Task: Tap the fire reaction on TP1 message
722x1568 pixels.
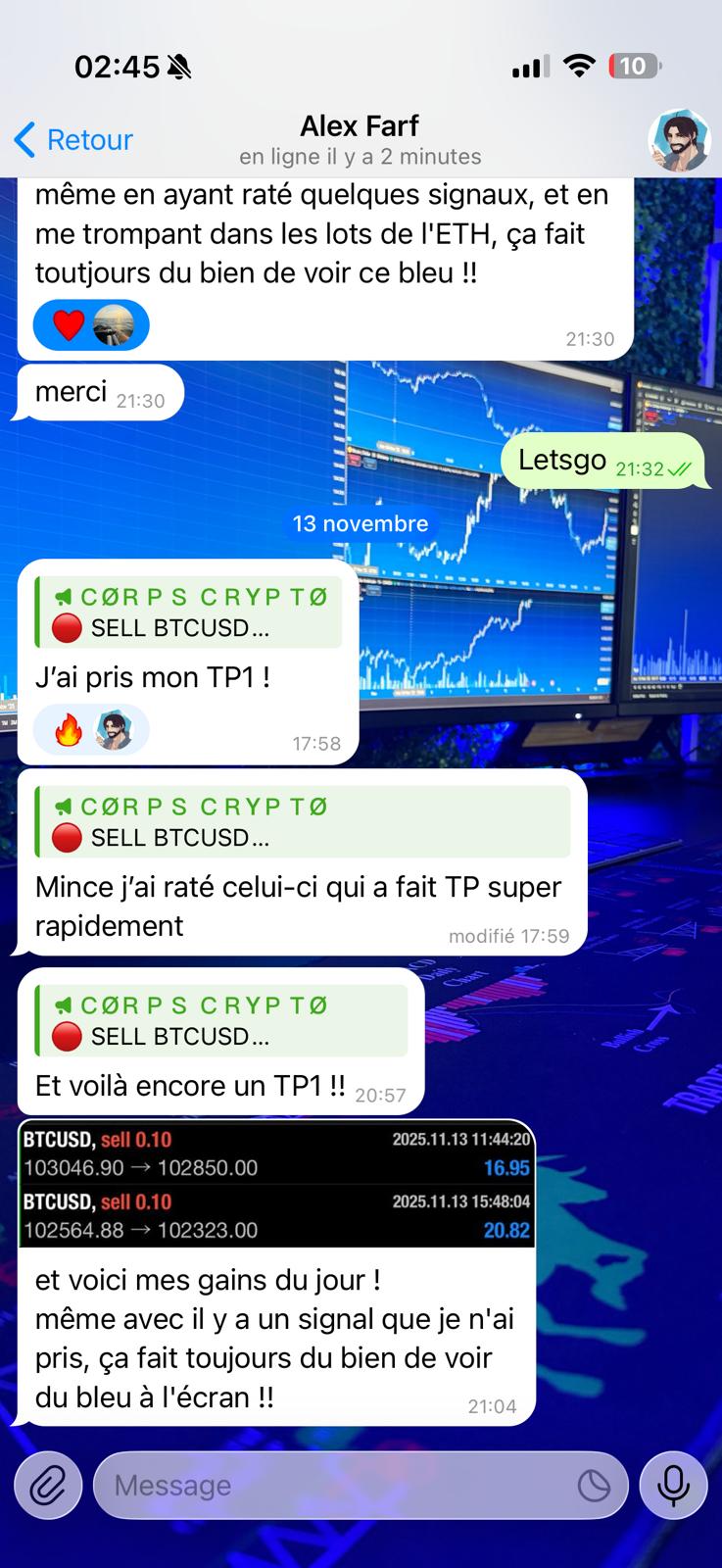Action: [69, 730]
